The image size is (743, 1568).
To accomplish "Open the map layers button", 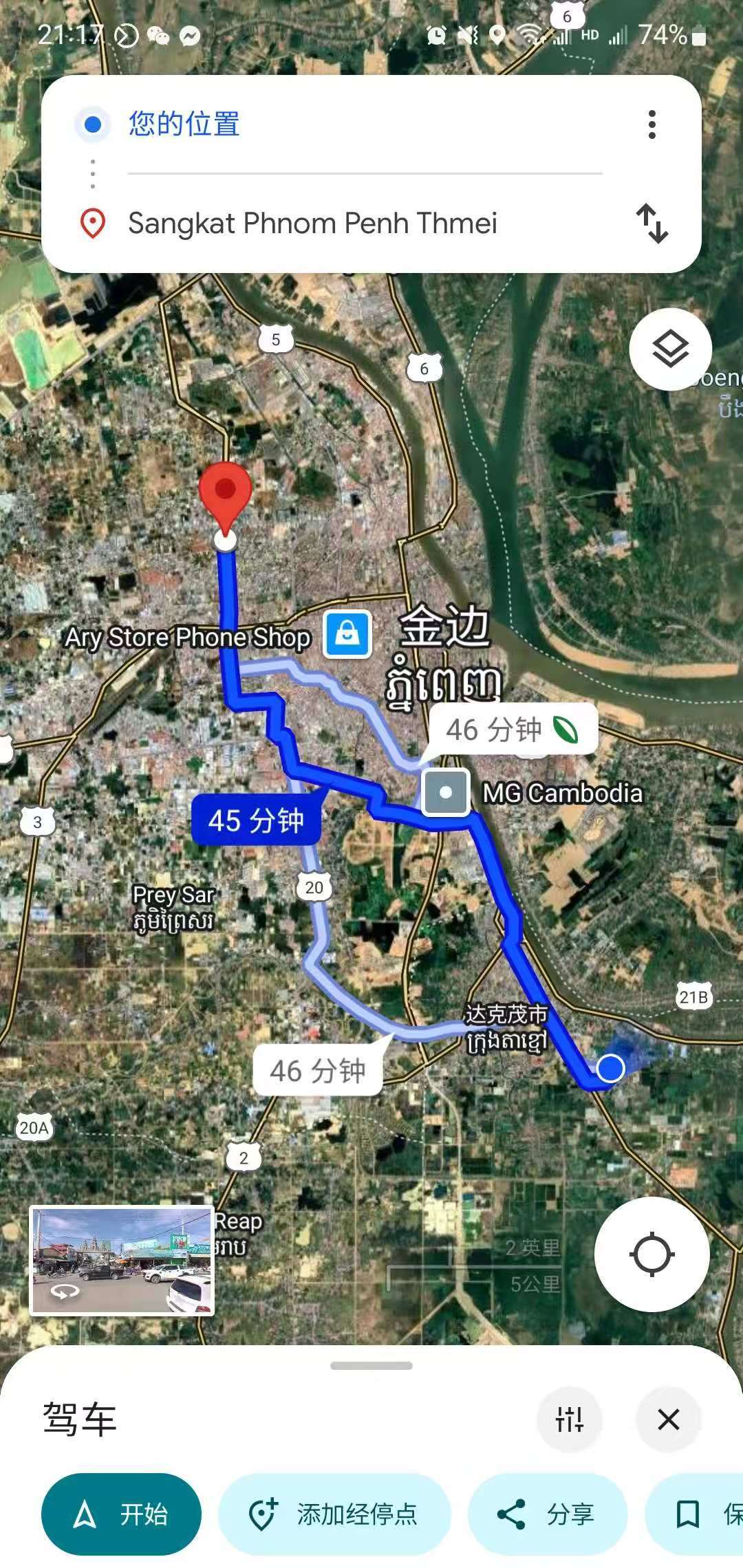I will click(670, 349).
